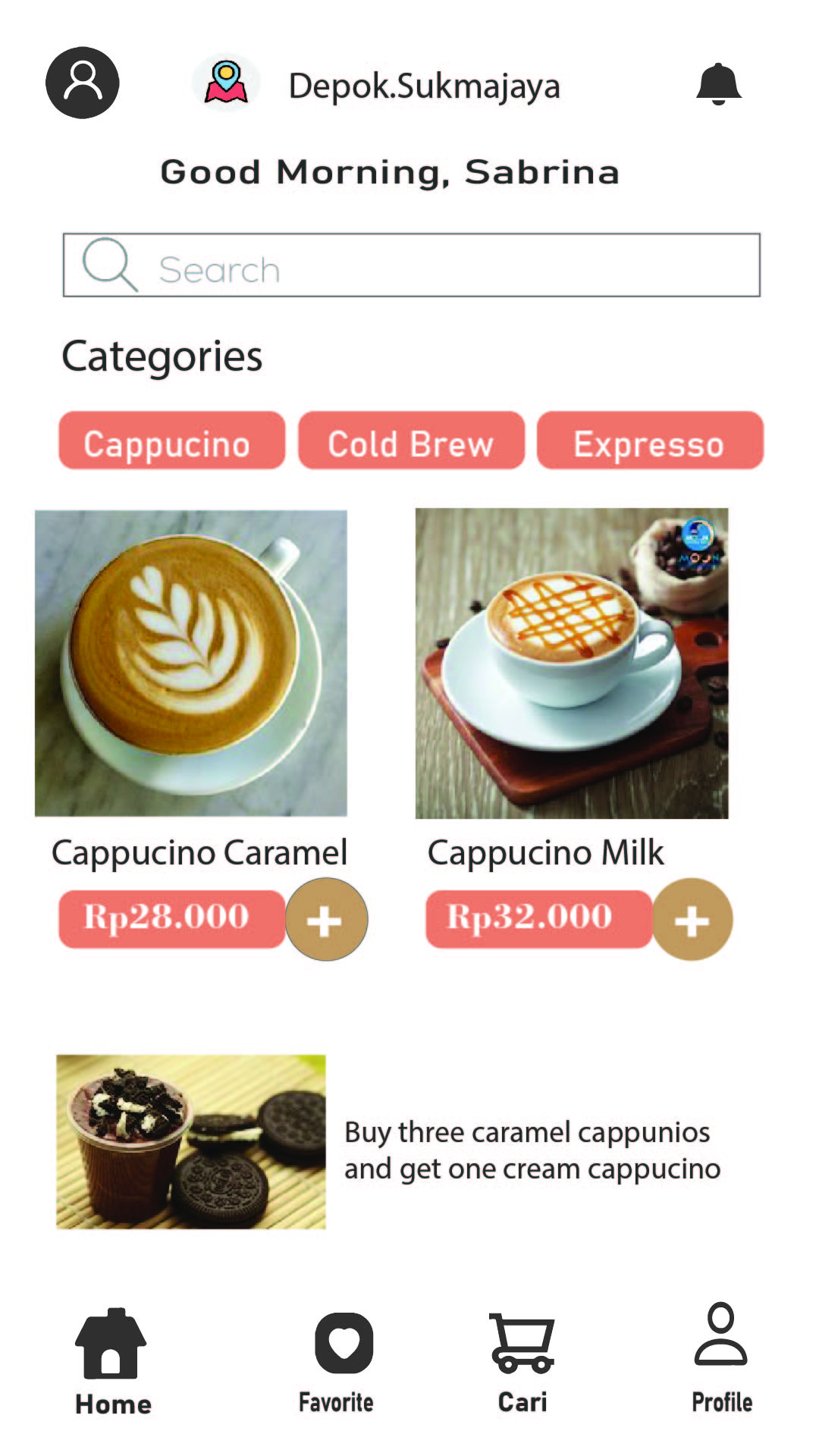819x1456 pixels.
Task: Add Cappucino Milk with the plus button
Action: [692, 919]
